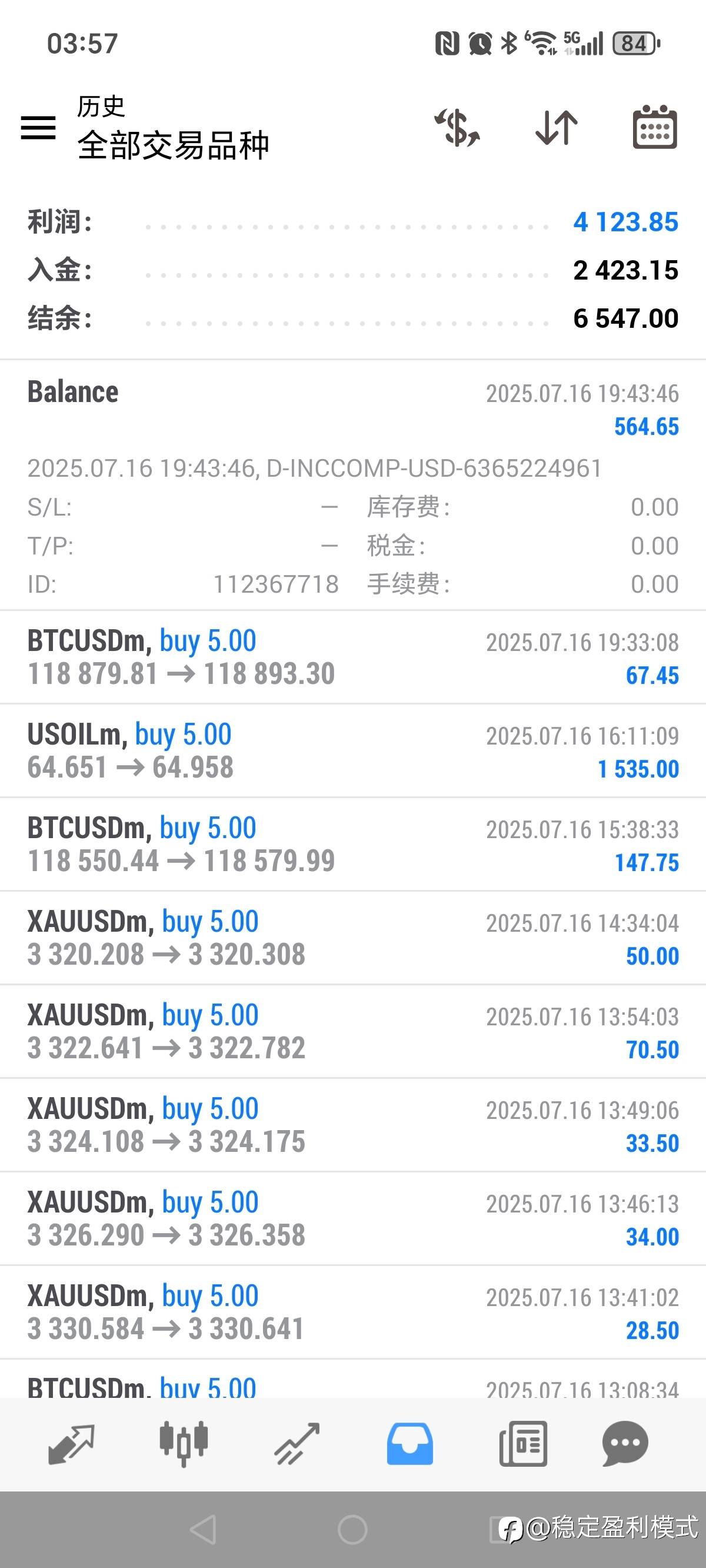Switch to the news tab

[523, 1444]
